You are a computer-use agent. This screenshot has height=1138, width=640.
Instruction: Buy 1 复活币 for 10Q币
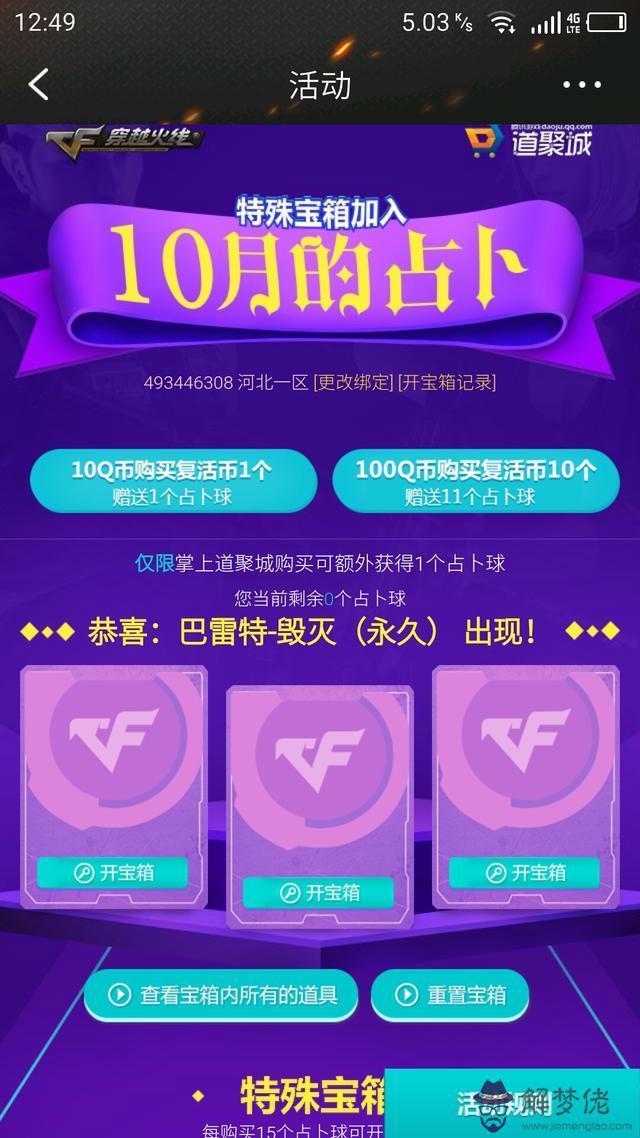172,481
